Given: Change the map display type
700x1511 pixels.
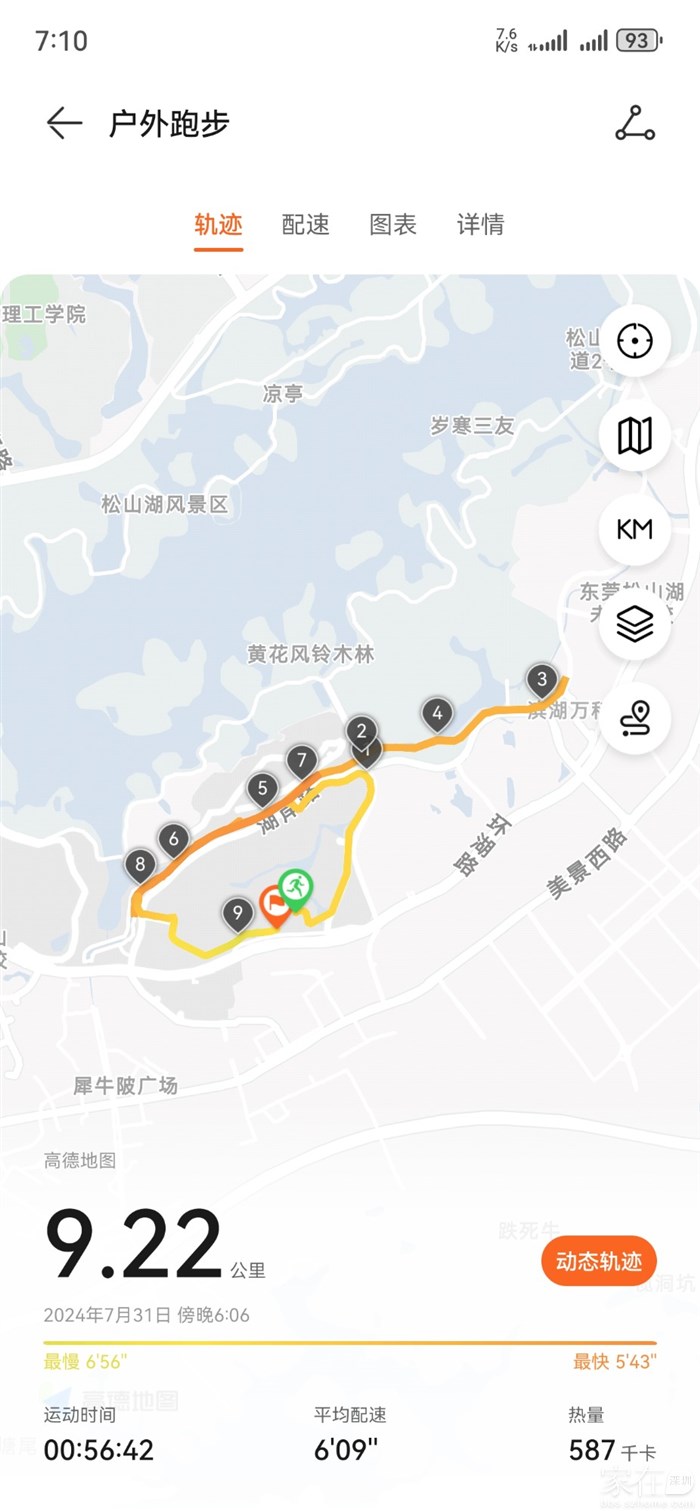Looking at the screenshot, I should coord(634,435).
